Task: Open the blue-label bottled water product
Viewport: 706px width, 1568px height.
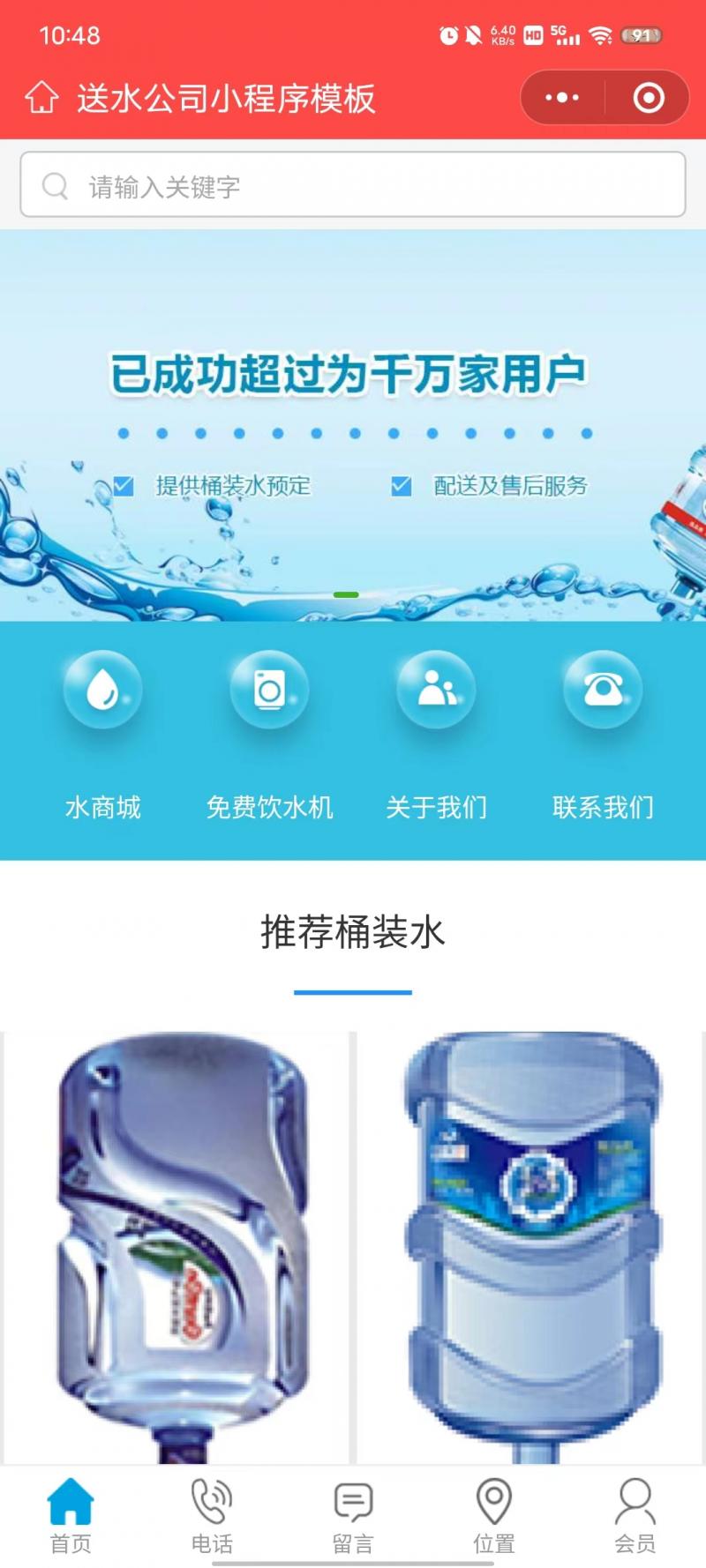Action: tap(529, 1243)
